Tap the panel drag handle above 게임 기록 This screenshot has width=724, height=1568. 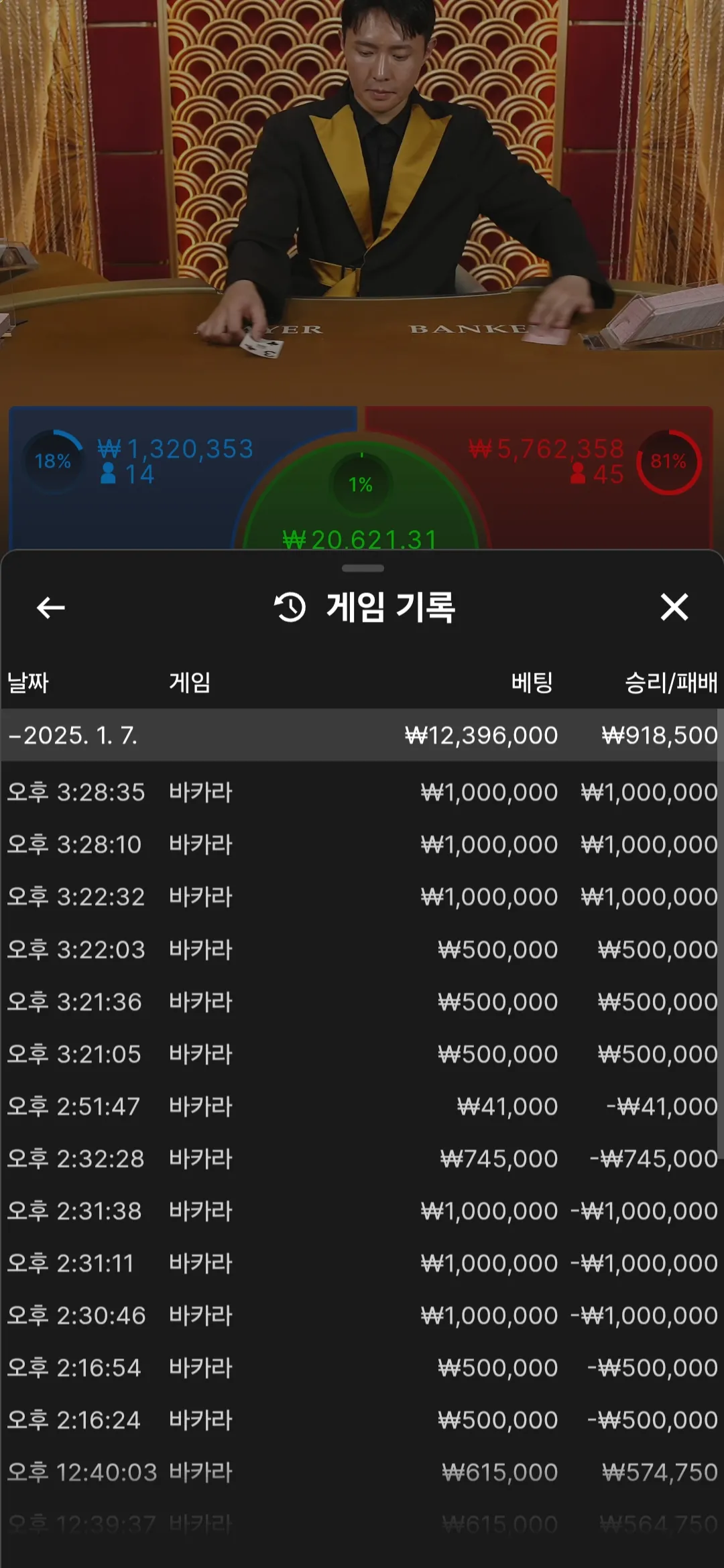coord(363,568)
